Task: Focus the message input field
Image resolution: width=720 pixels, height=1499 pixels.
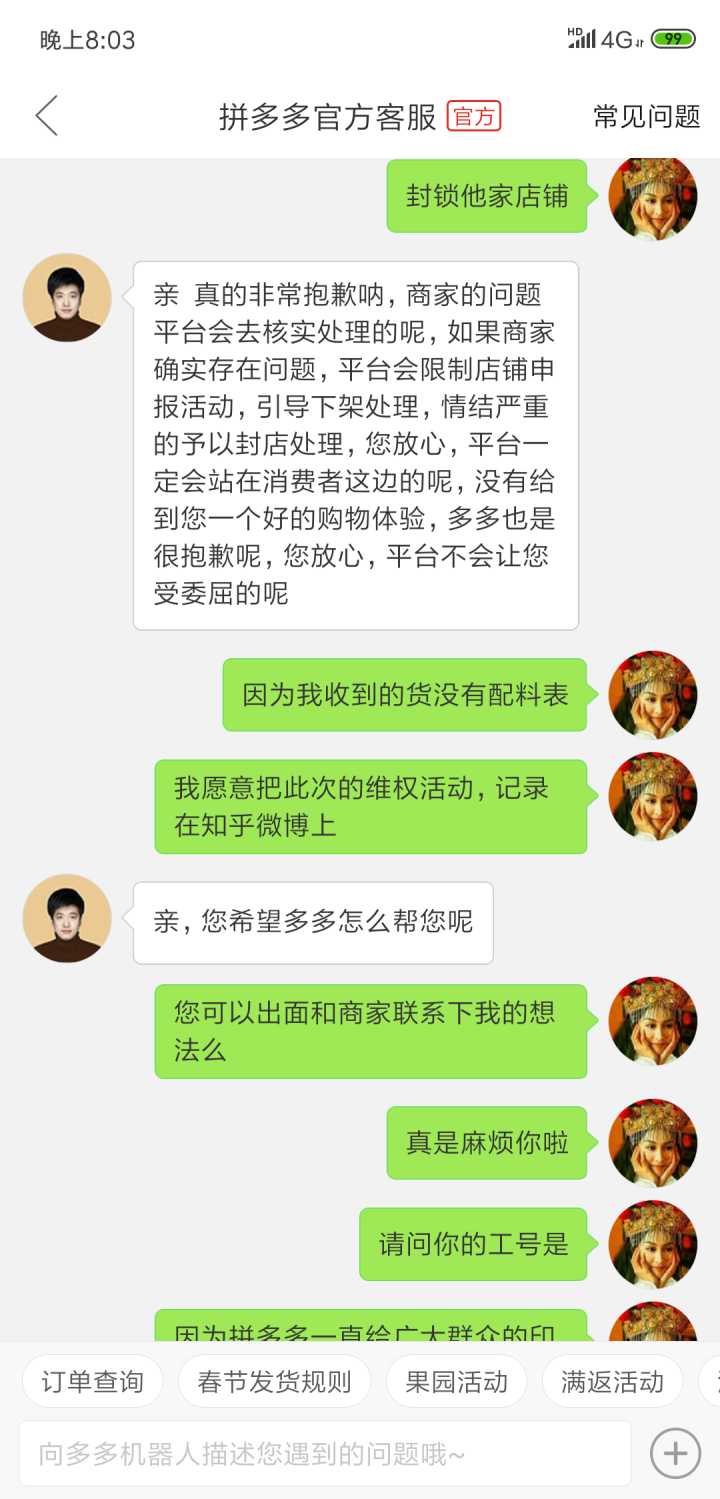Action: [325, 1453]
